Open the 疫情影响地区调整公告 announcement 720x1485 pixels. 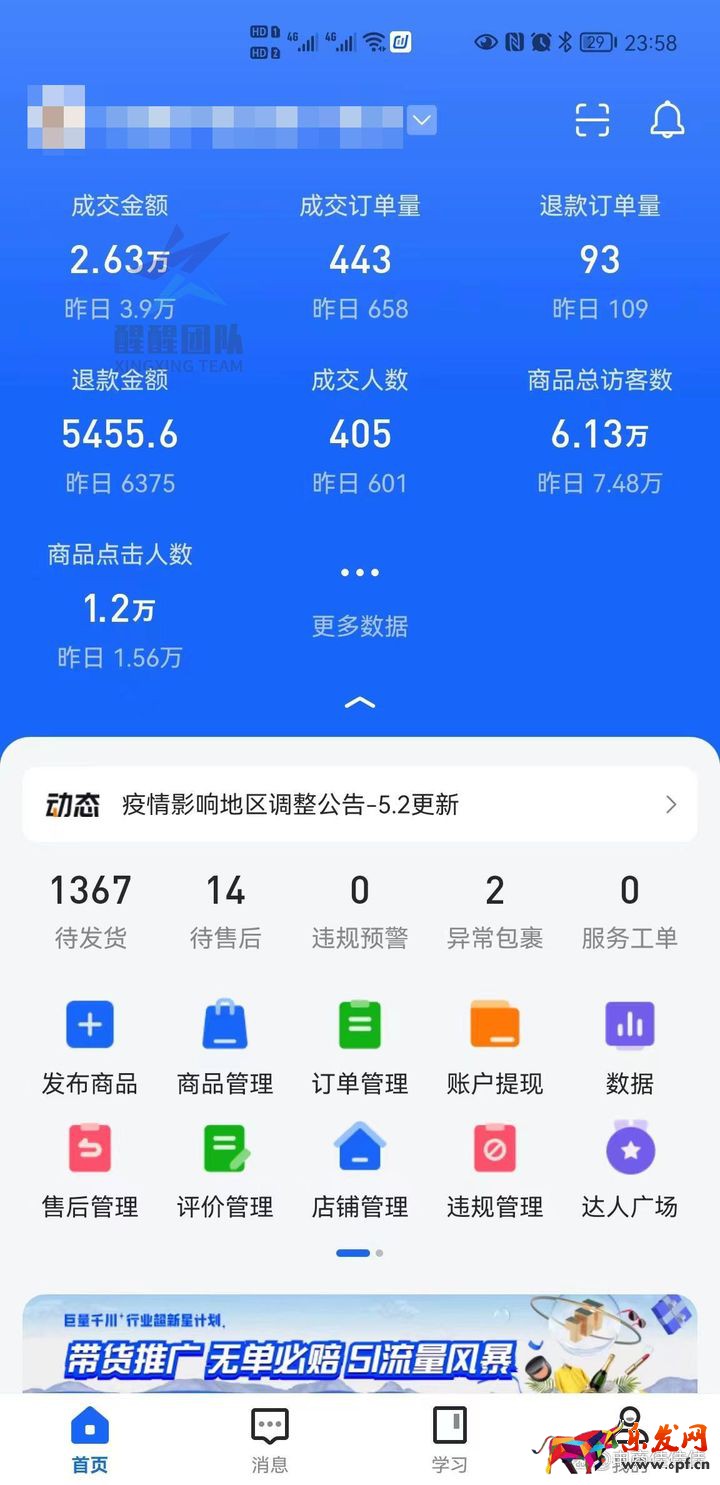(360, 805)
